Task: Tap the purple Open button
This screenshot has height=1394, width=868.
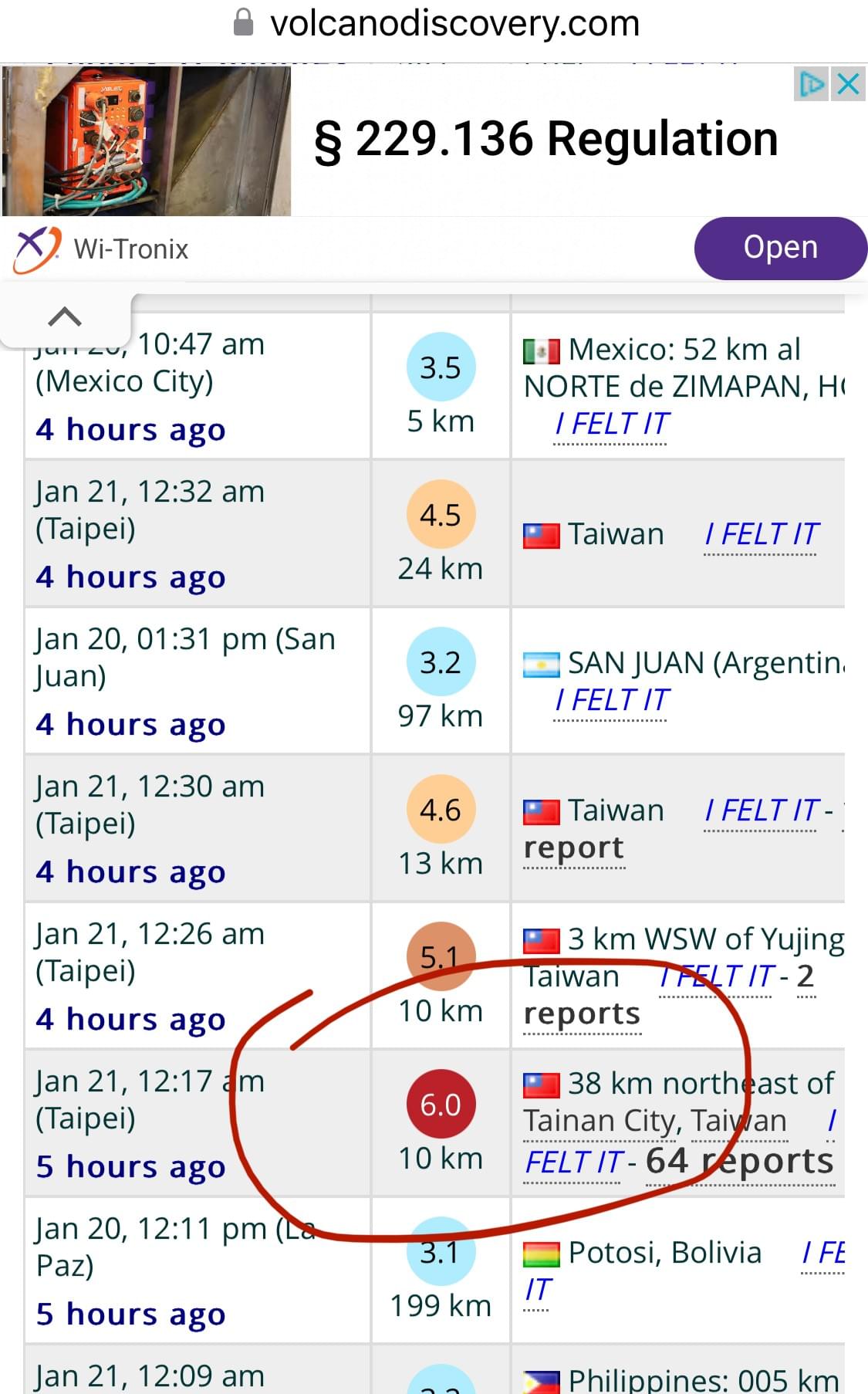Action: pos(780,248)
